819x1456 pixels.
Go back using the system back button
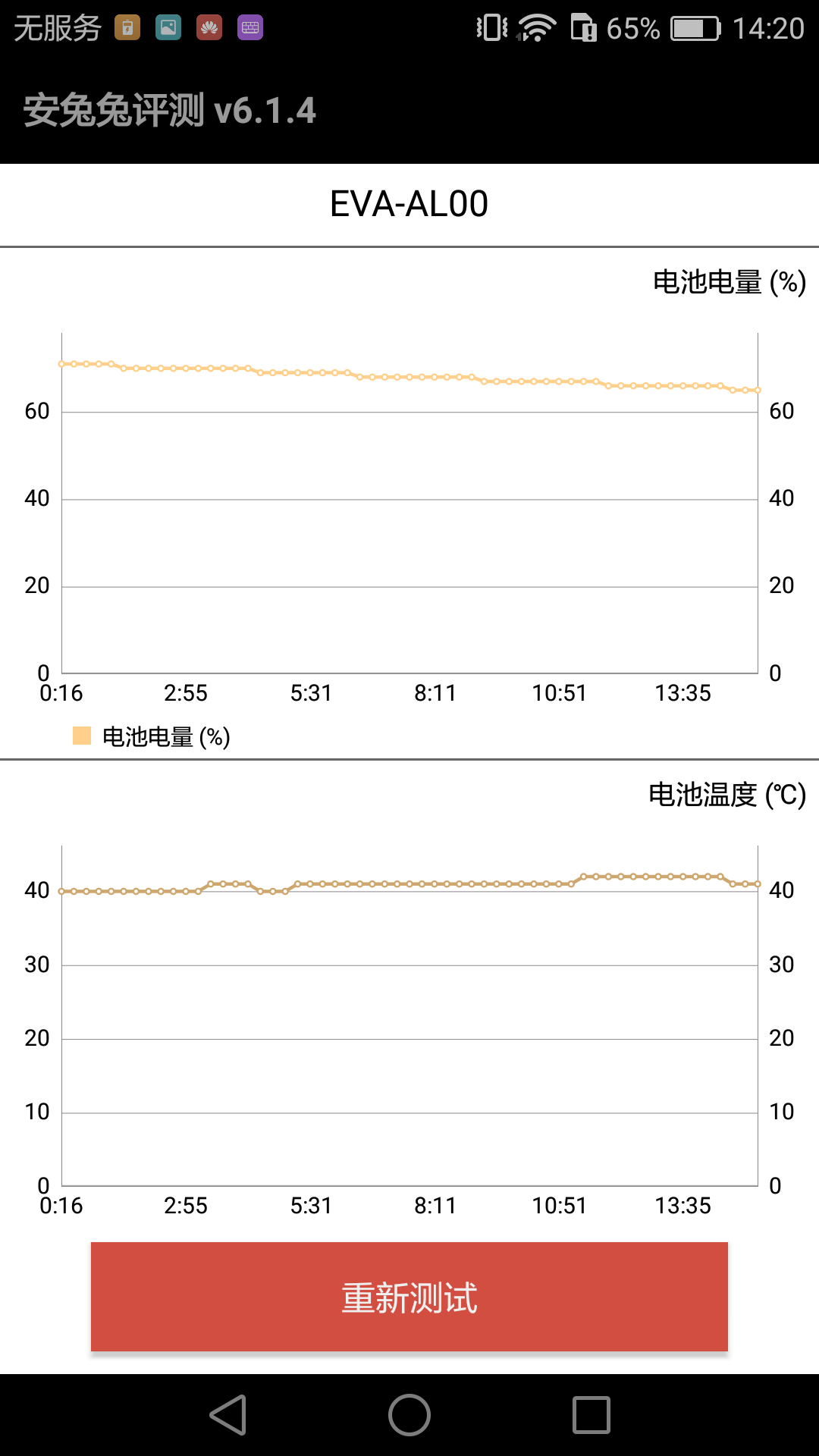click(x=227, y=1415)
